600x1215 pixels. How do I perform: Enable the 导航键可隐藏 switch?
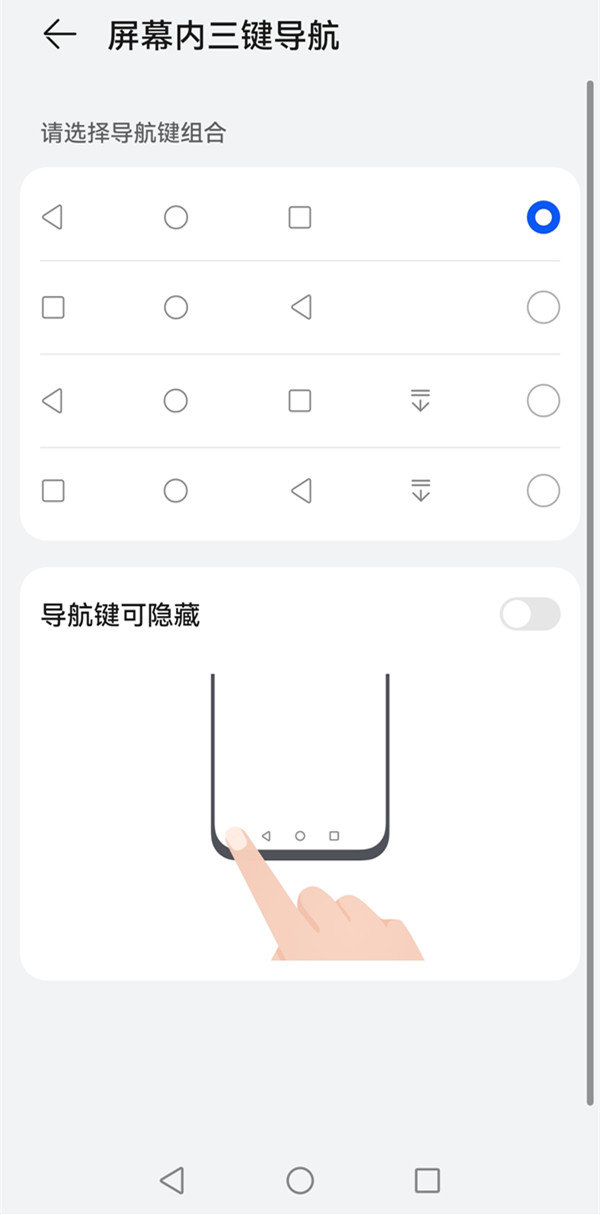click(530, 614)
